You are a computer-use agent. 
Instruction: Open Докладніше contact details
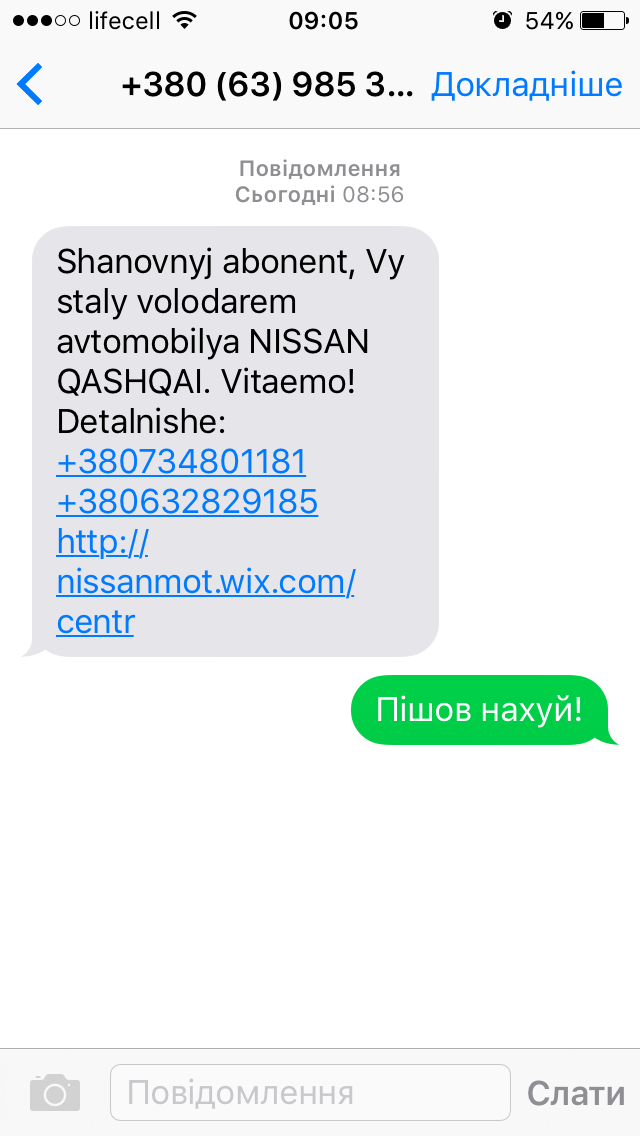[526, 85]
